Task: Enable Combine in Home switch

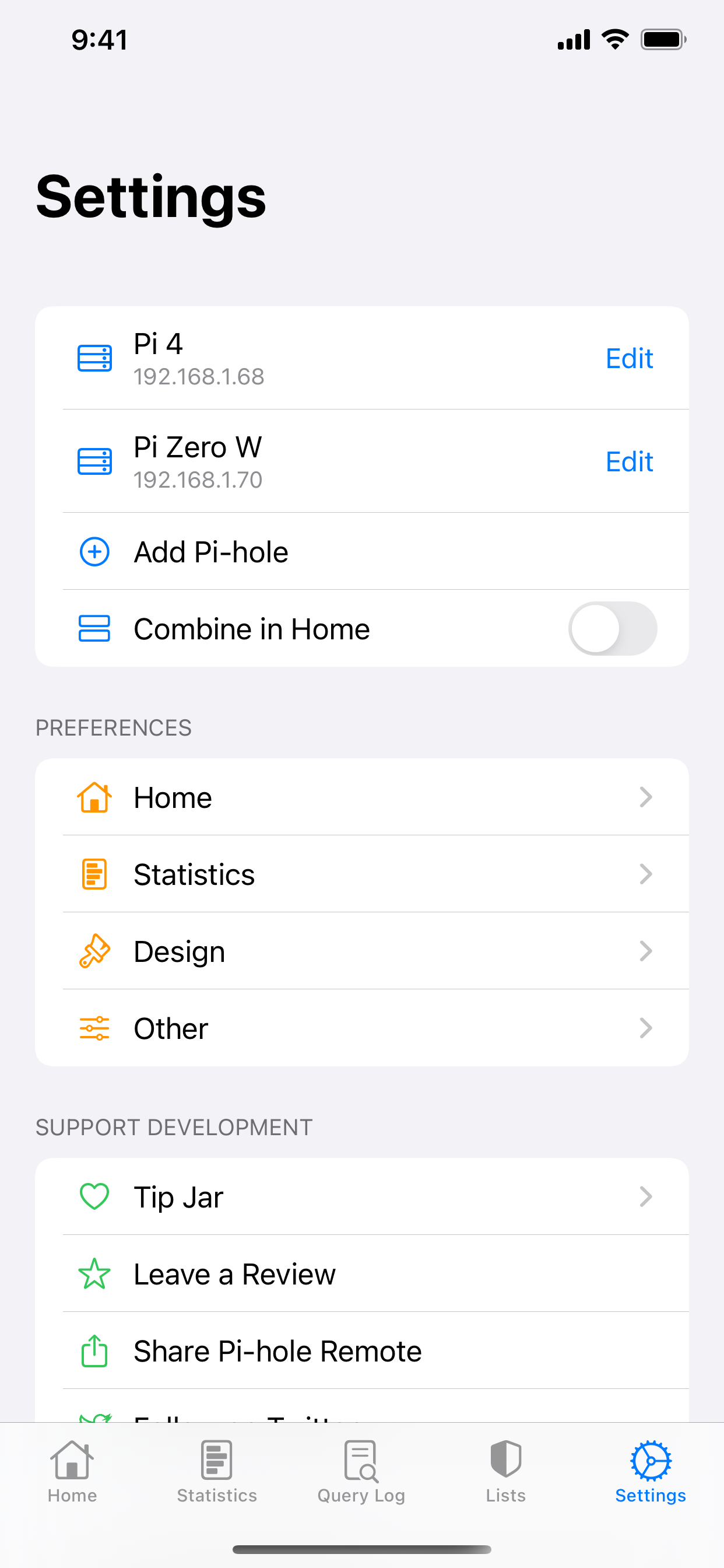Action: 612,628
